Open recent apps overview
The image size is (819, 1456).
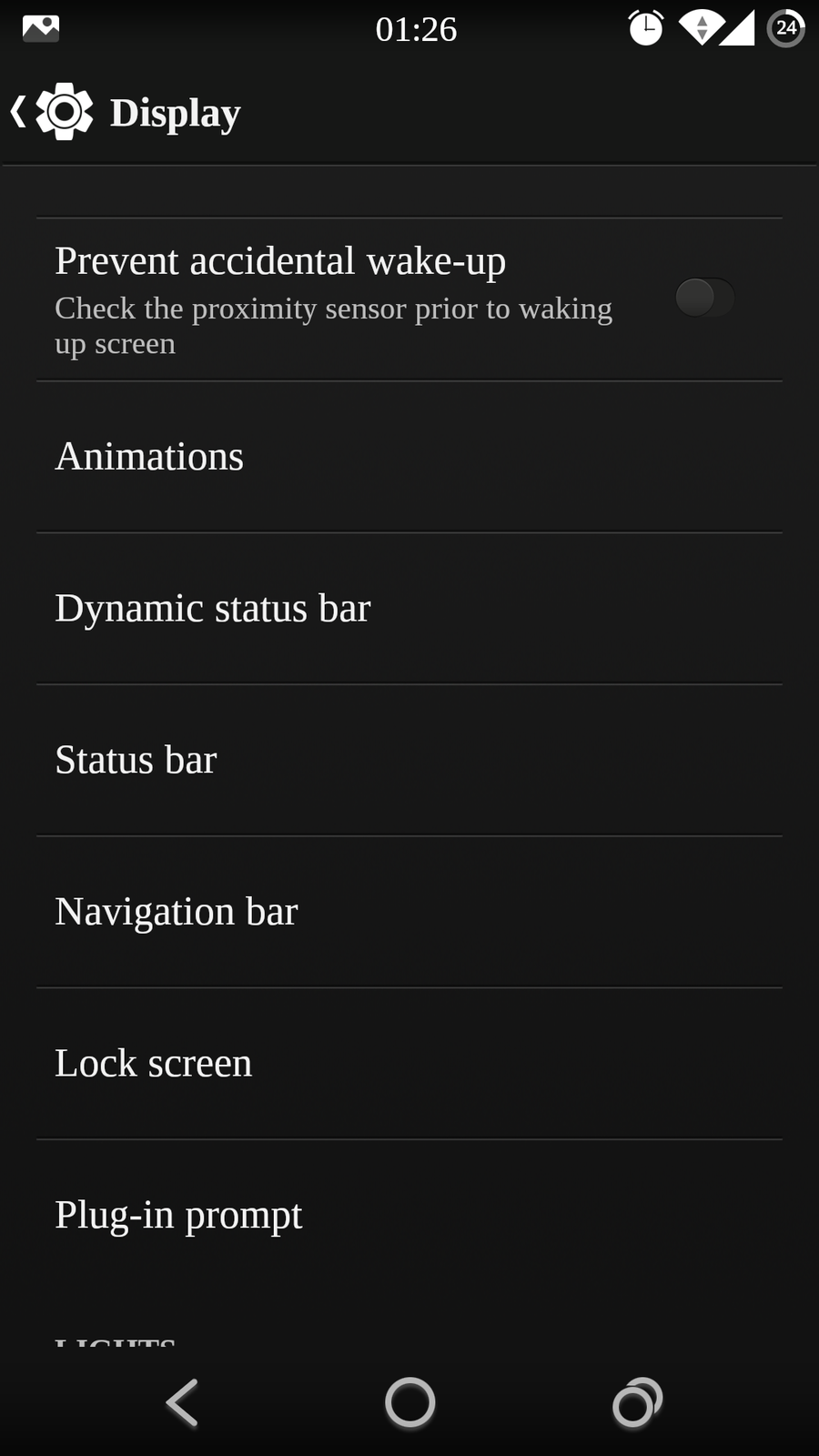click(x=637, y=1402)
